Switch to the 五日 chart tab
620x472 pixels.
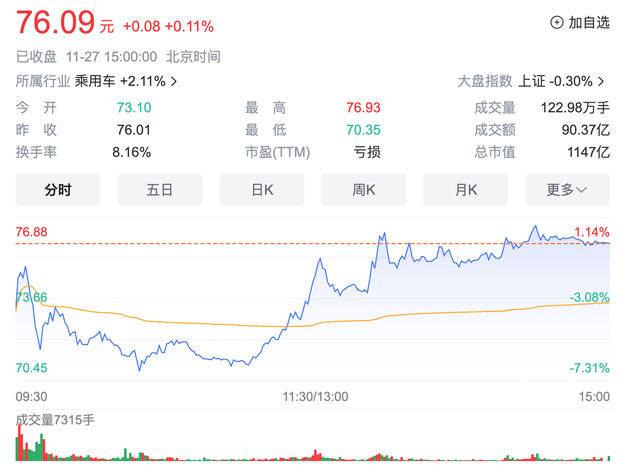(160, 189)
